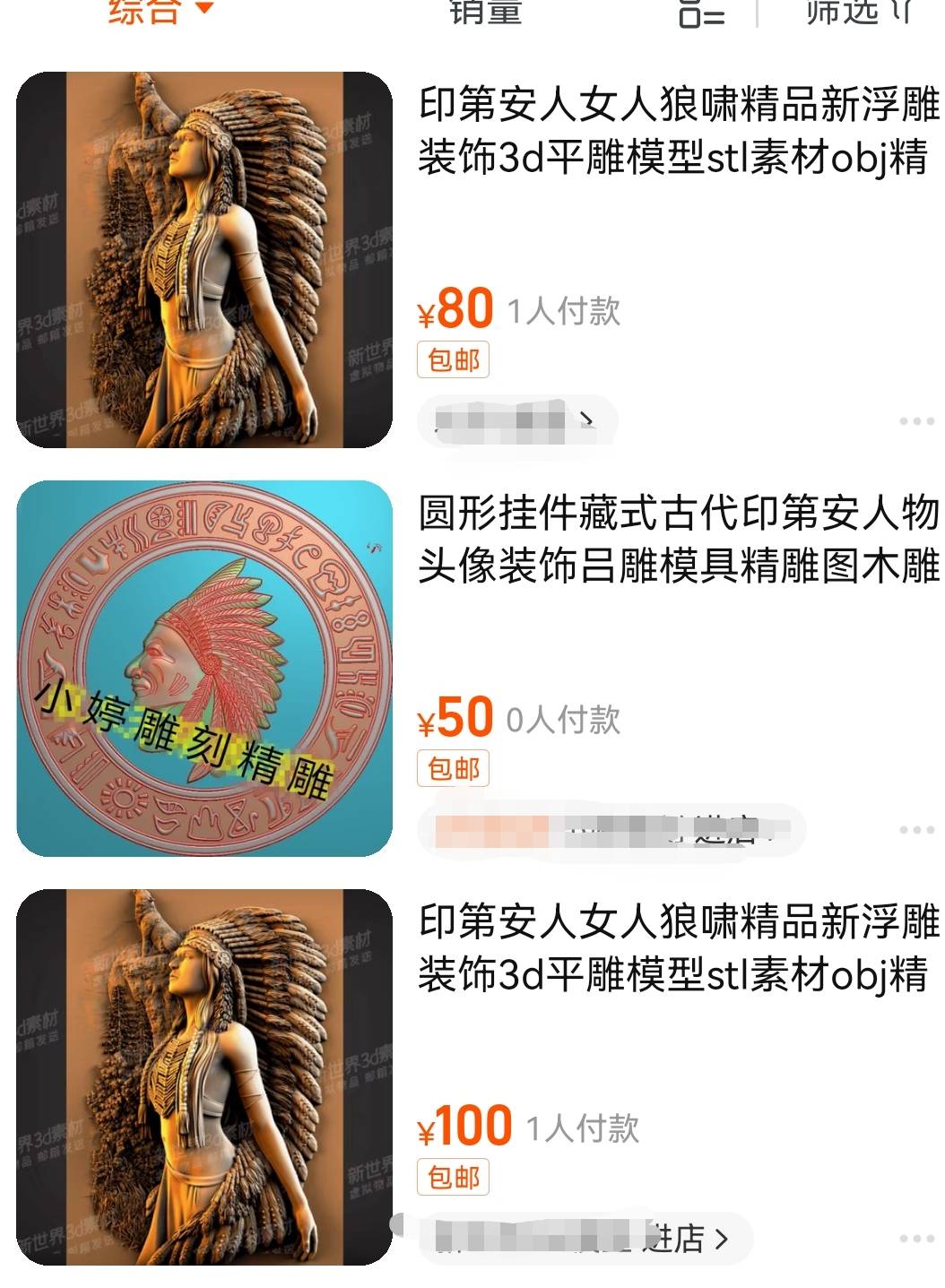Enter the shop of the ¥50 item
The image size is (945, 1288).
610,830
